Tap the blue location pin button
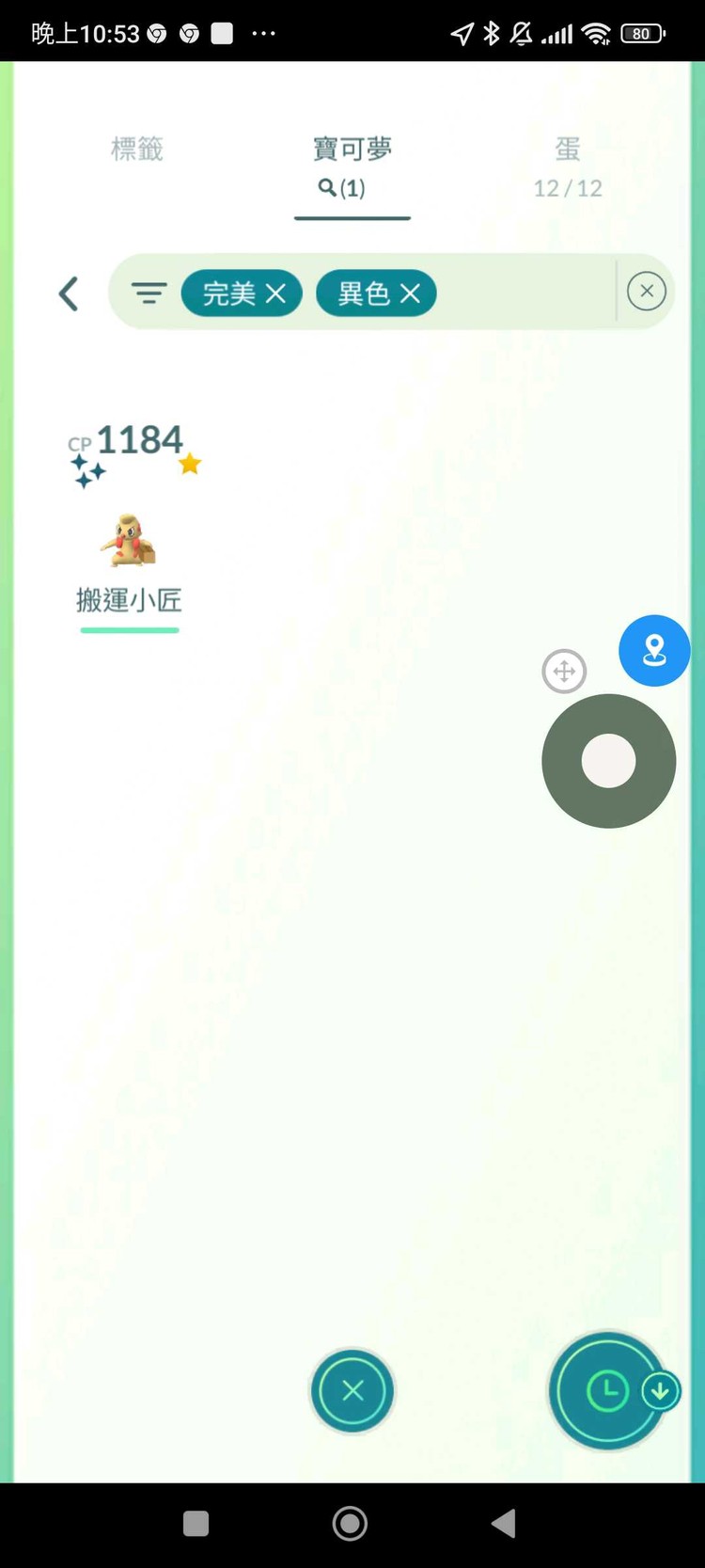The height and width of the screenshot is (1568, 705). [x=654, y=650]
